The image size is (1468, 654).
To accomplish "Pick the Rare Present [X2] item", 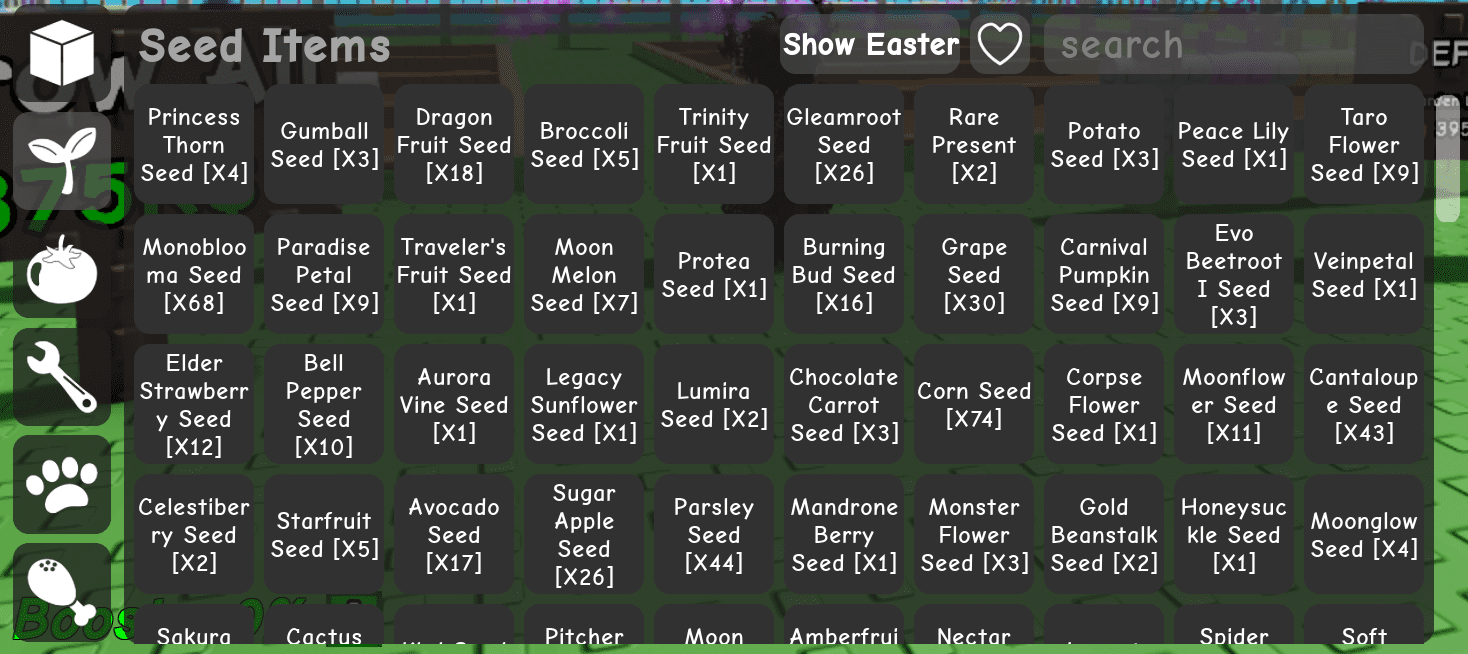I will [974, 145].
